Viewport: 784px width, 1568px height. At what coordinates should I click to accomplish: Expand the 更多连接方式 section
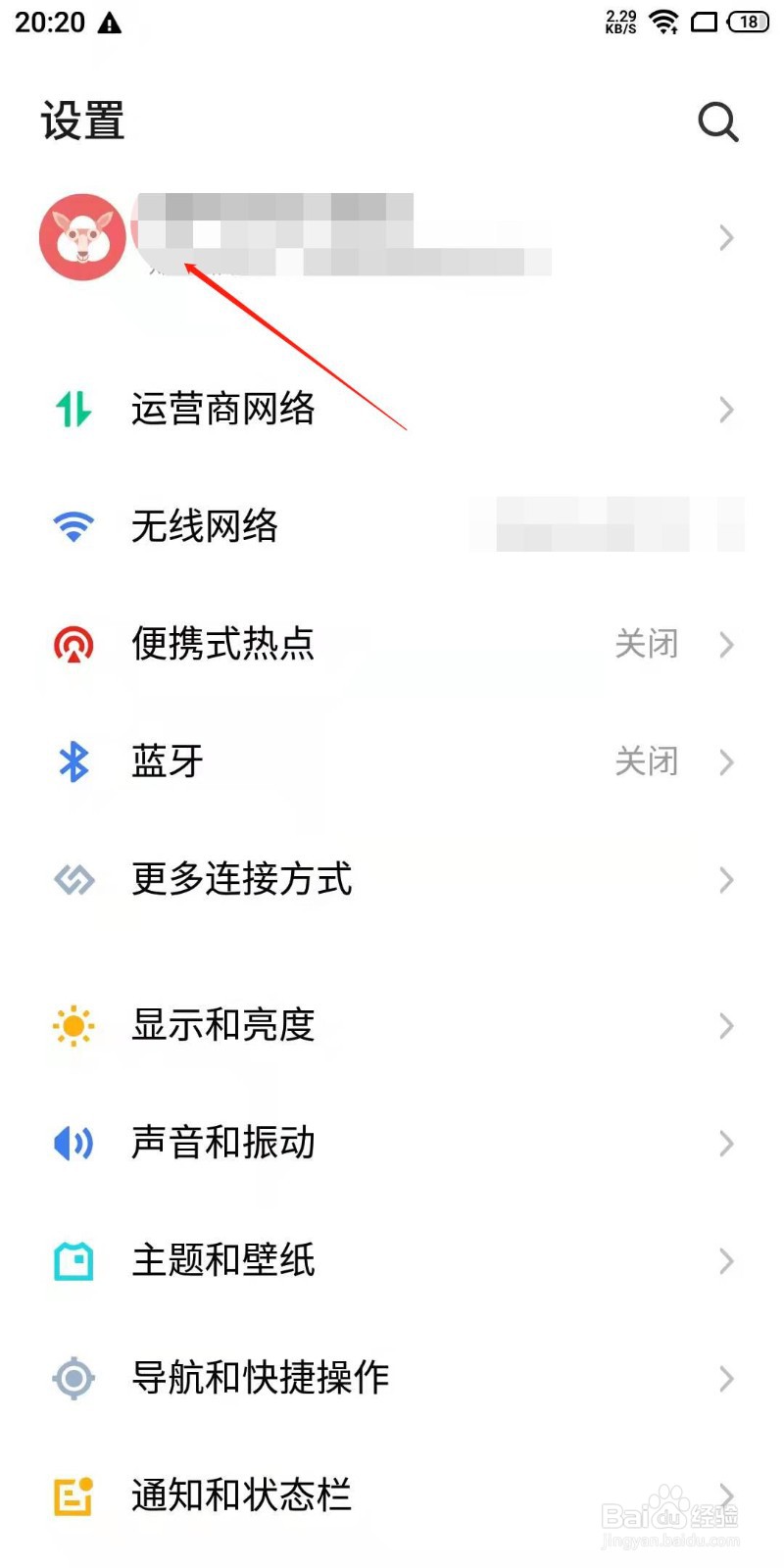point(726,880)
